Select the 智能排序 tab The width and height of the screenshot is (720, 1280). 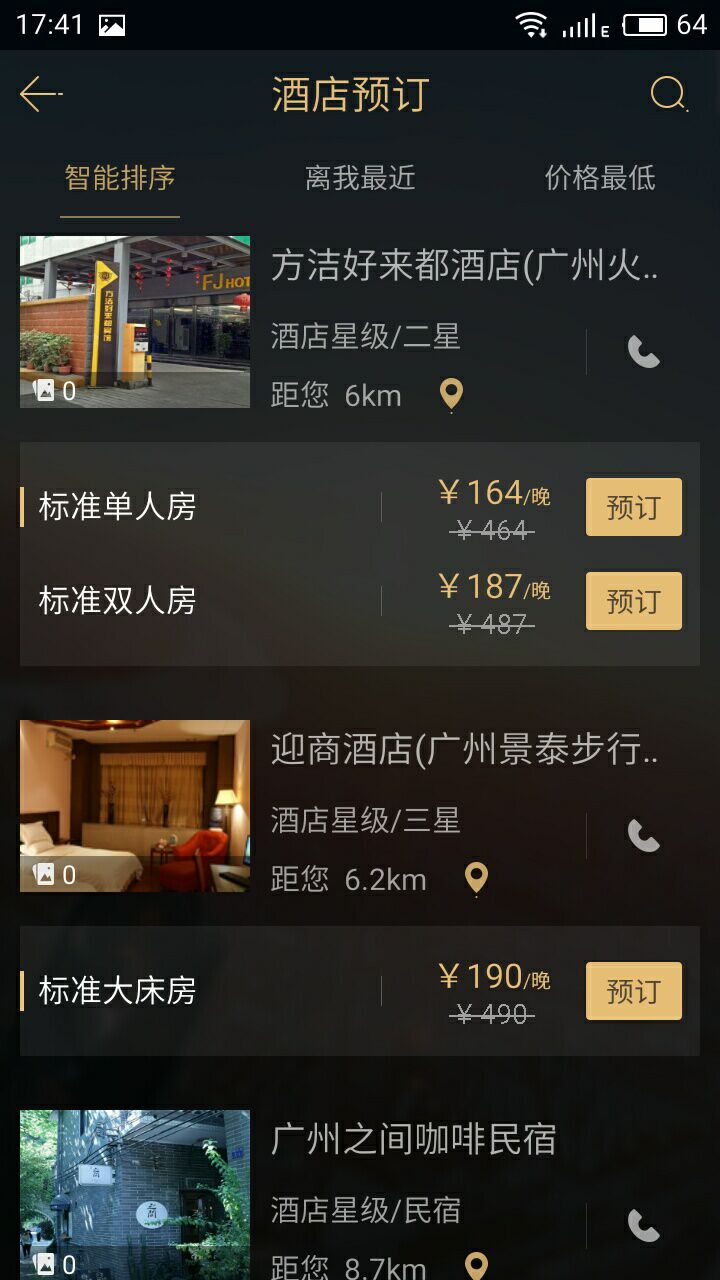119,178
